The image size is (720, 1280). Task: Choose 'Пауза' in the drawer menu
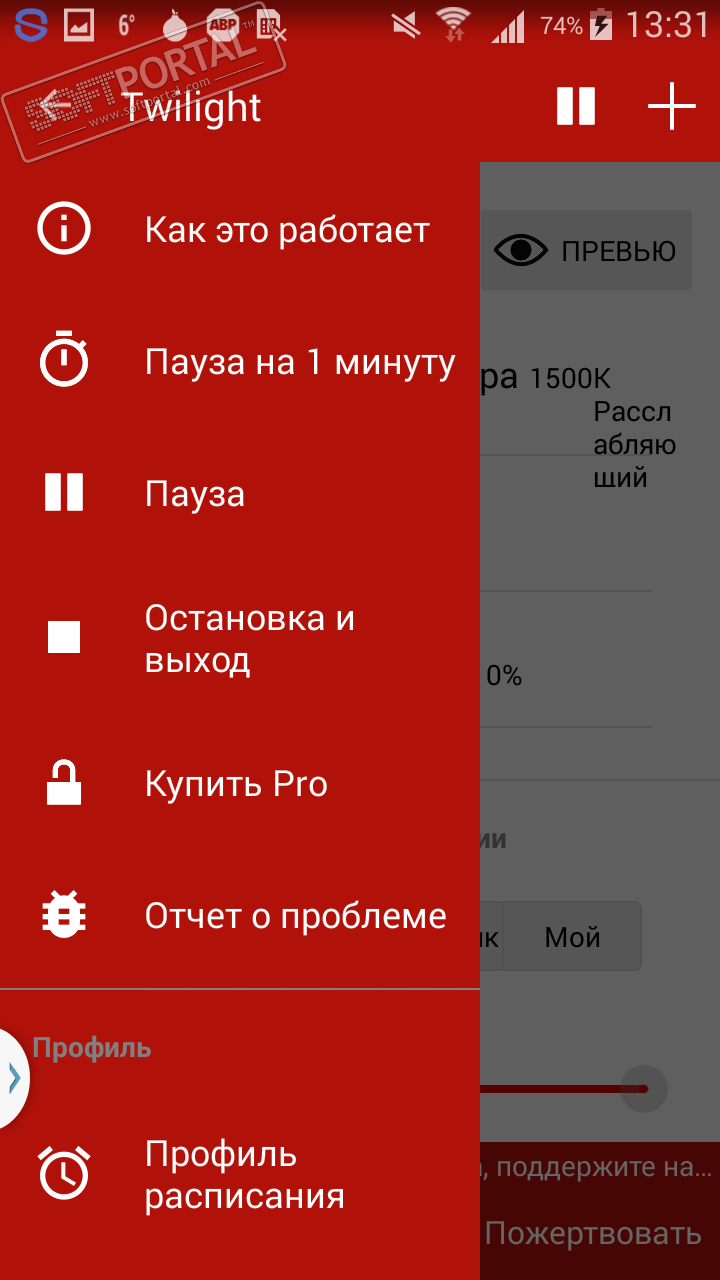(195, 494)
